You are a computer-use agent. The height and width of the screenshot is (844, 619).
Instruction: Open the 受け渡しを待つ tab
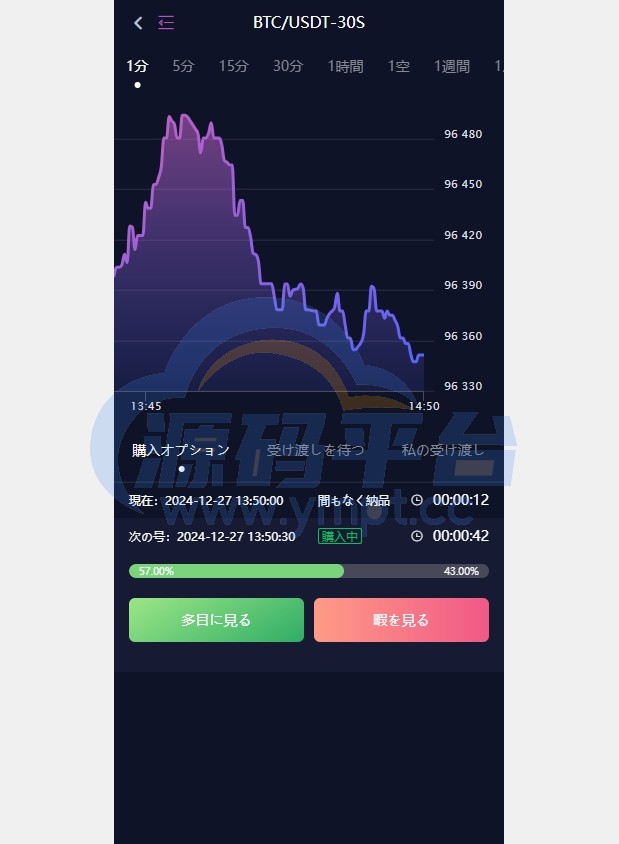[315, 450]
